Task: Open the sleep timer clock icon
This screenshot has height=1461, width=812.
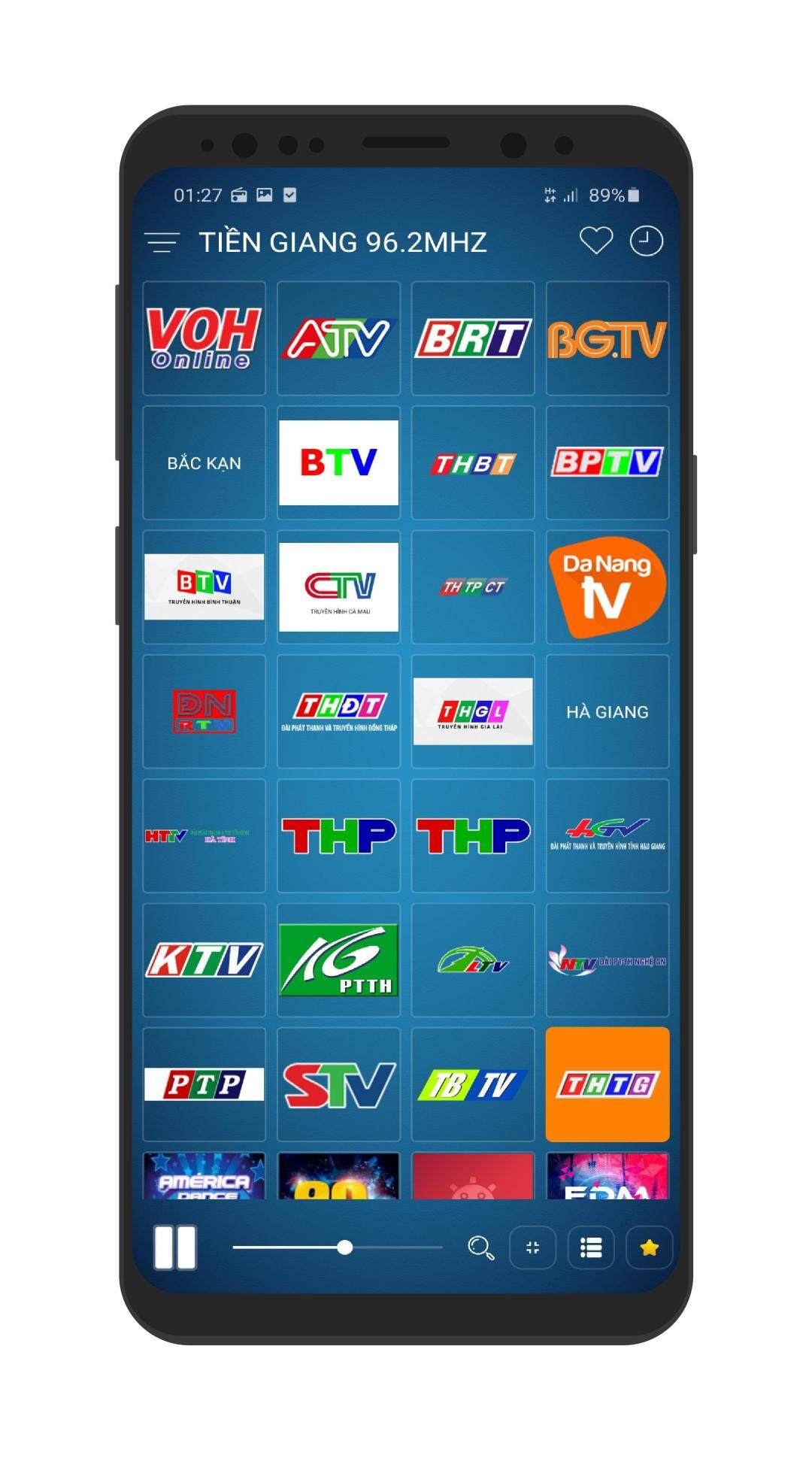Action: 646,241
